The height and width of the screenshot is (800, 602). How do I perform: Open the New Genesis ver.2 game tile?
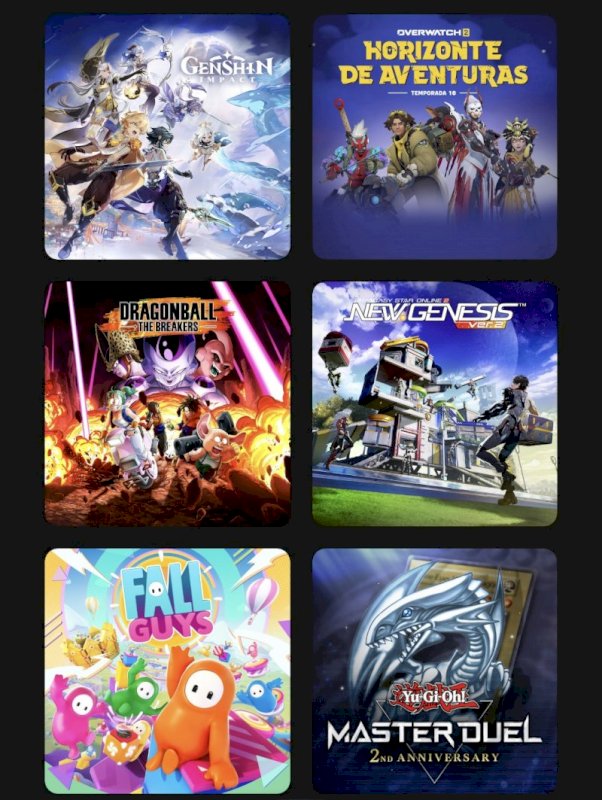(x=434, y=403)
